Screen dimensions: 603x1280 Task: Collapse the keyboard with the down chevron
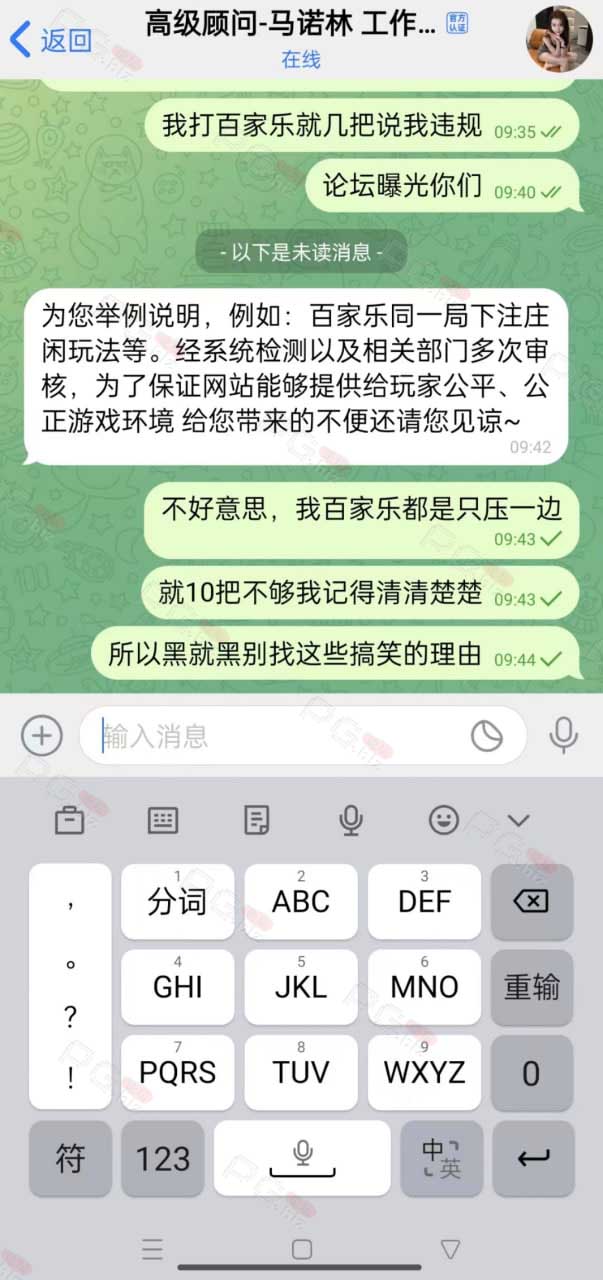518,821
